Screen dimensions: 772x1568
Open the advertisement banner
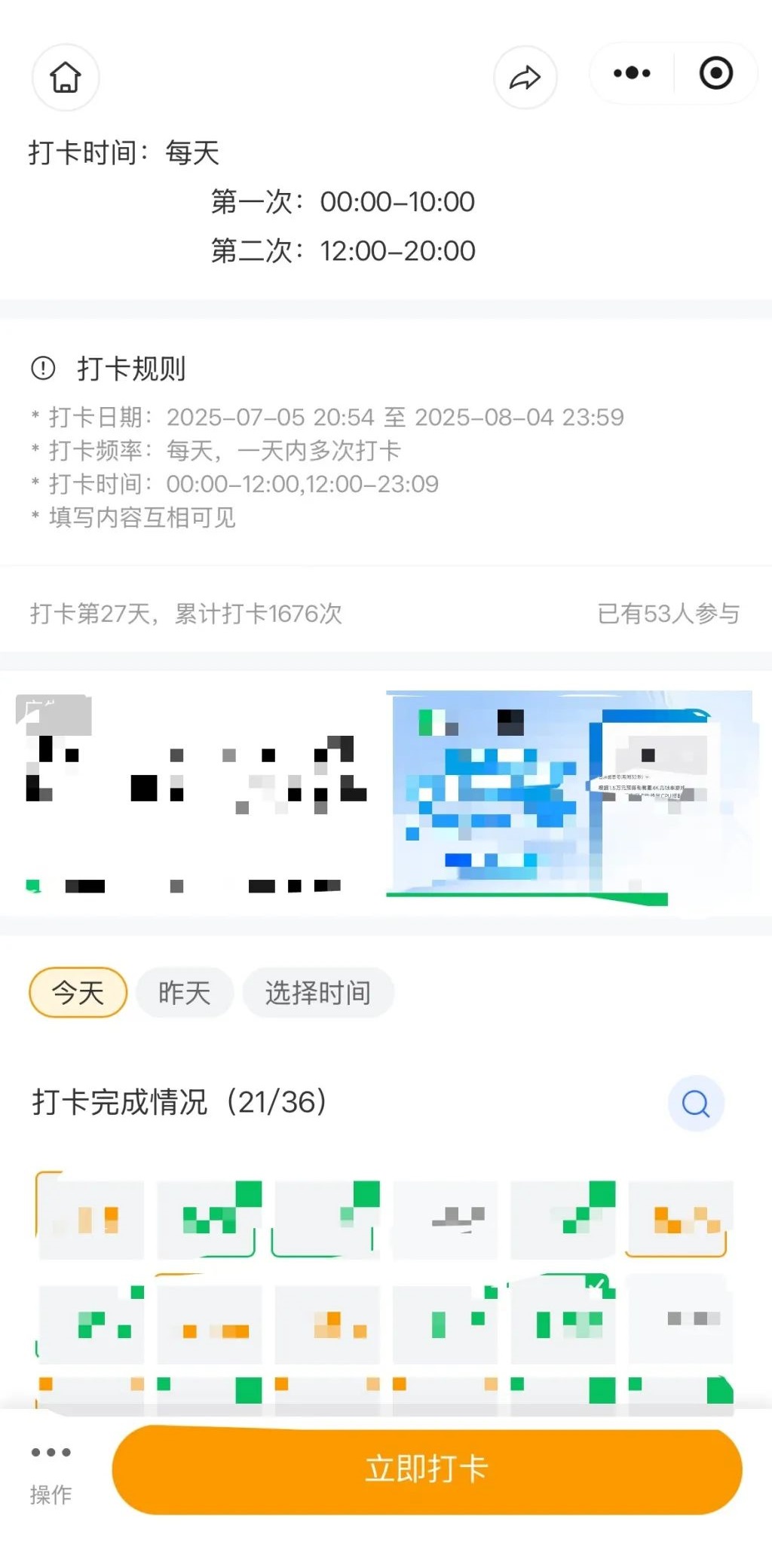coord(384,793)
